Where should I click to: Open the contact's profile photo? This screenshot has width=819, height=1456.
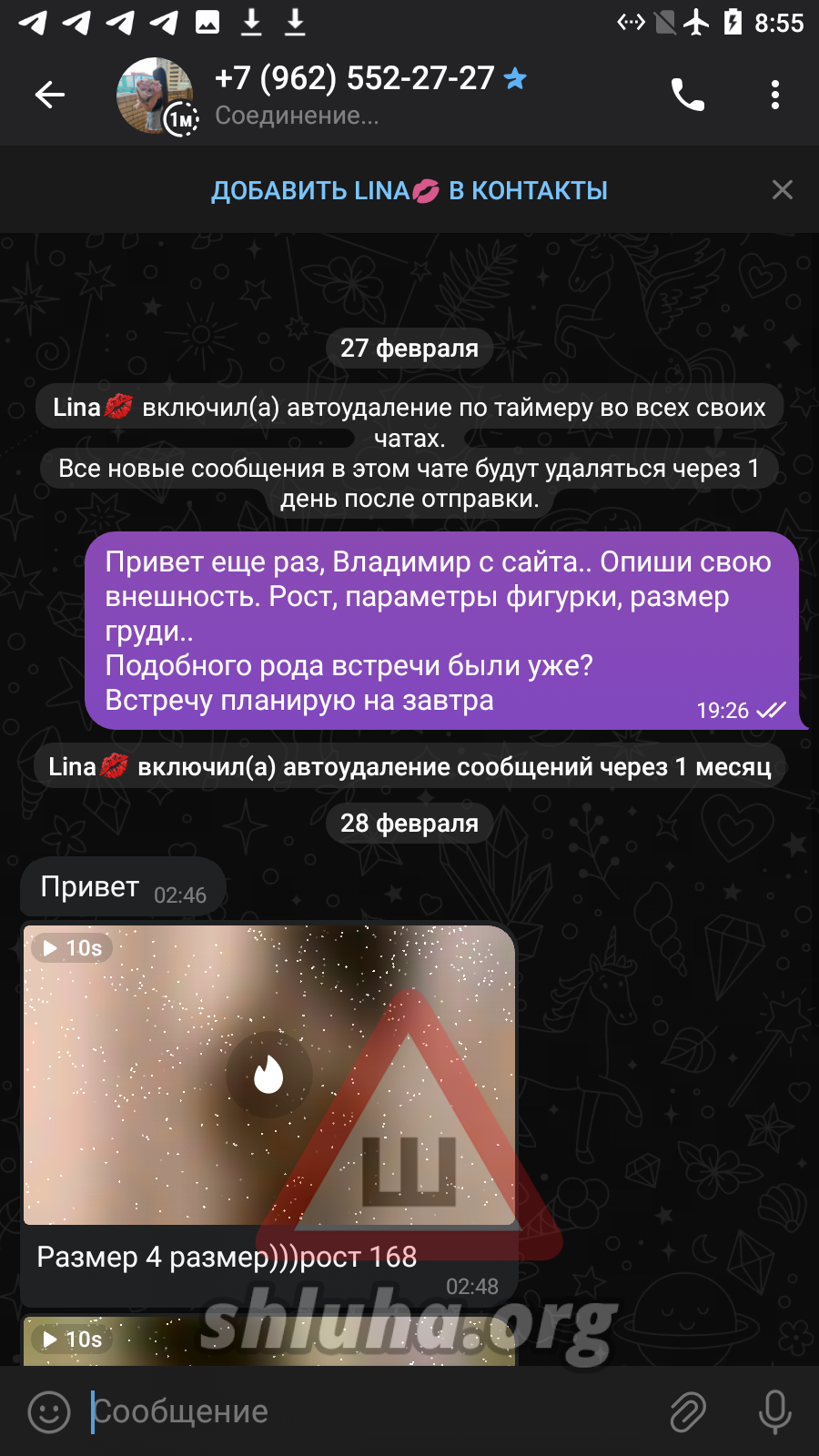156,96
